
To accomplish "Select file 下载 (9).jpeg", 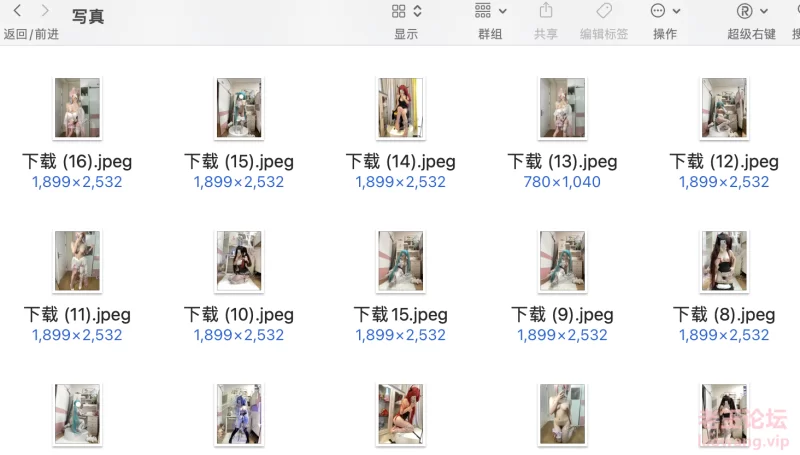I will [x=562, y=261].
